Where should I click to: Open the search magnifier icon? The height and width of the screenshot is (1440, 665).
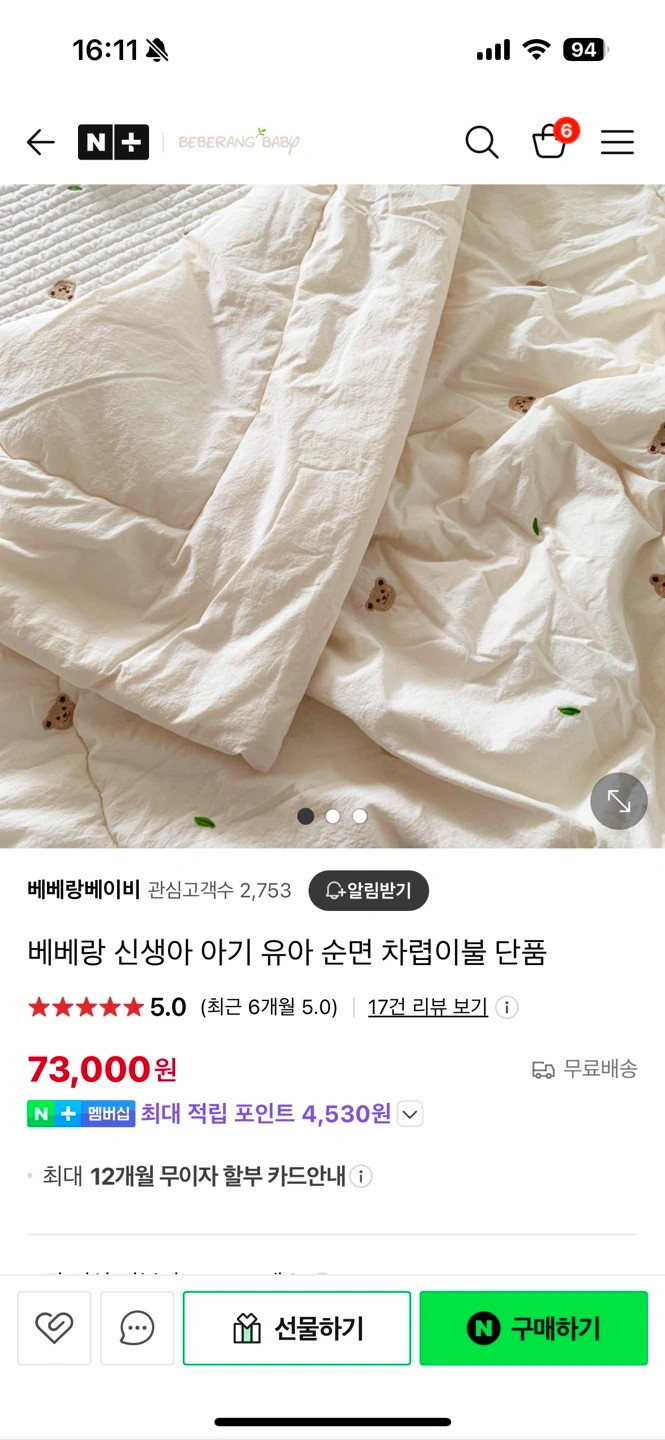(481, 143)
